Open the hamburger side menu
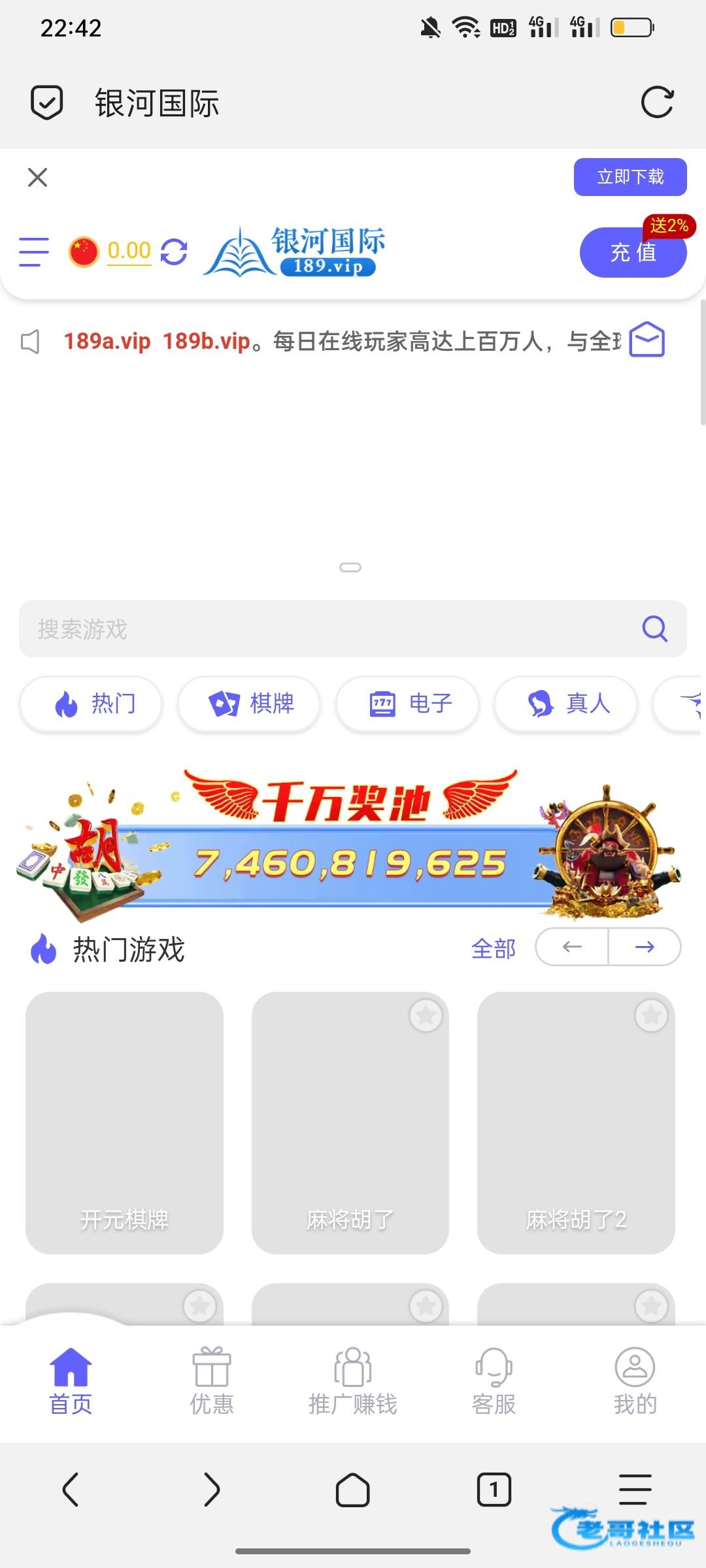 [34, 252]
